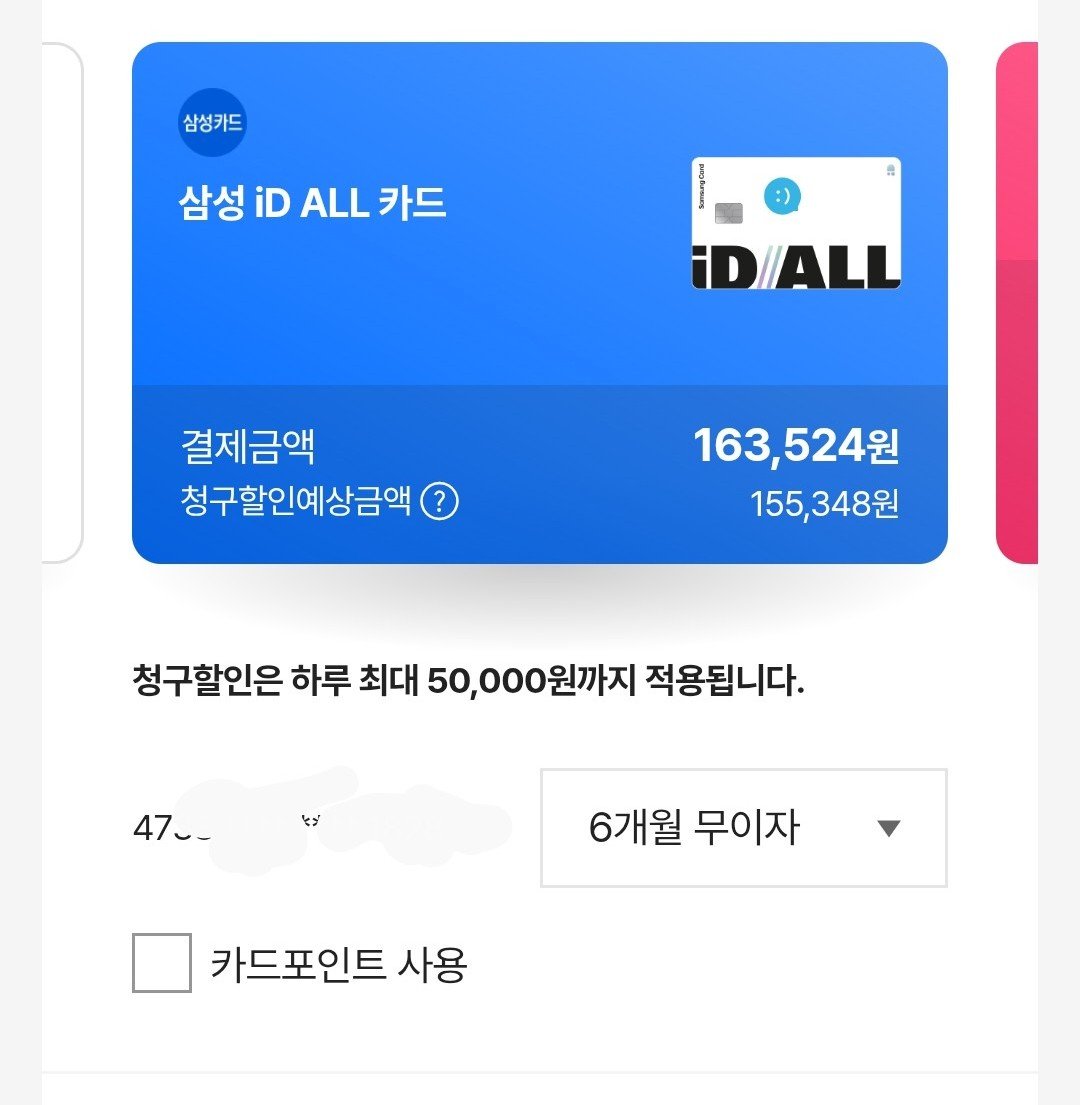
Task: Open help for 청구할인예상금액
Action: [439, 502]
